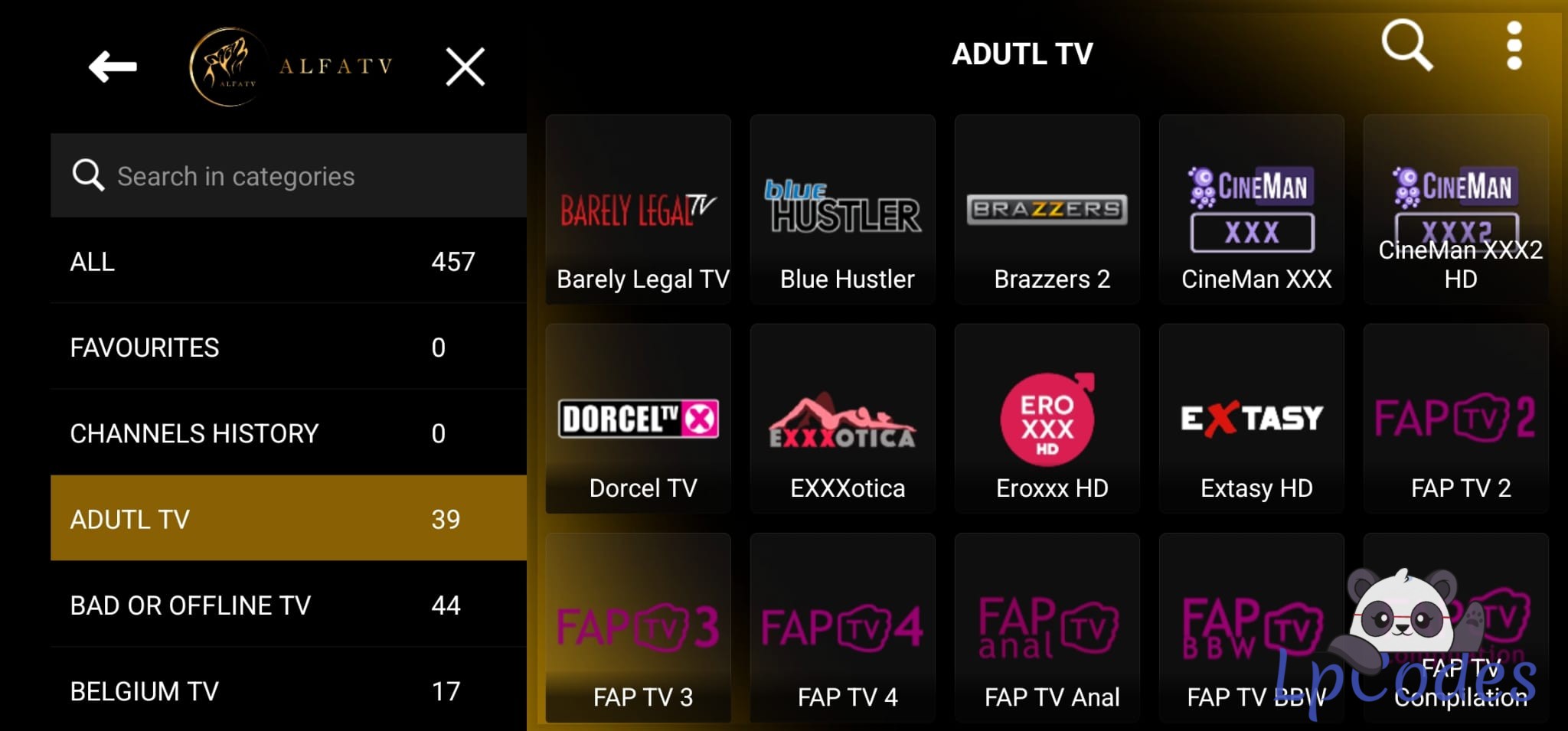
Task: Open the BELGIUM TV category
Action: [x=289, y=690]
